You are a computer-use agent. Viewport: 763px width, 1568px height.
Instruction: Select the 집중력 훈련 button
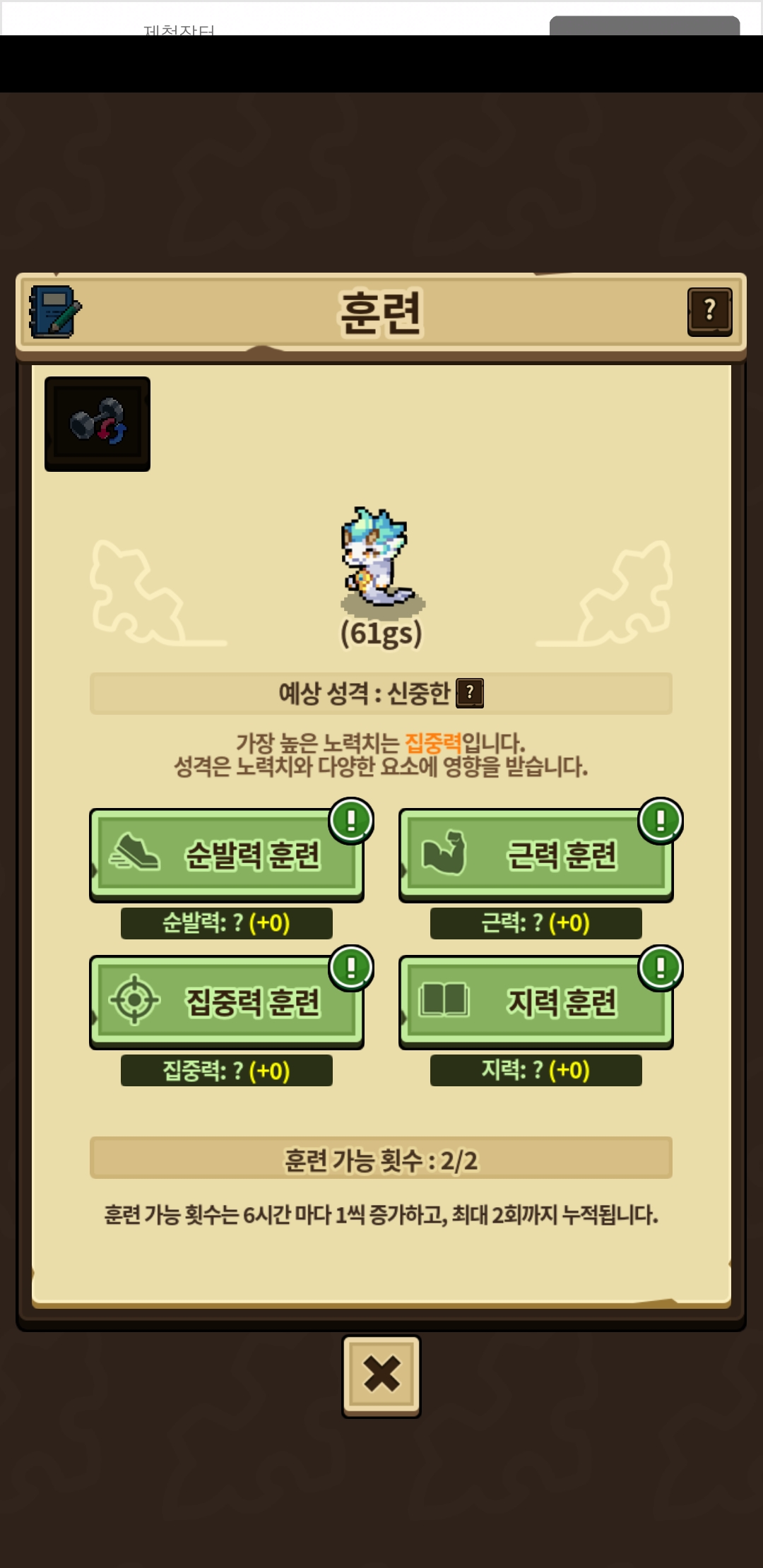pyautogui.click(x=227, y=1002)
